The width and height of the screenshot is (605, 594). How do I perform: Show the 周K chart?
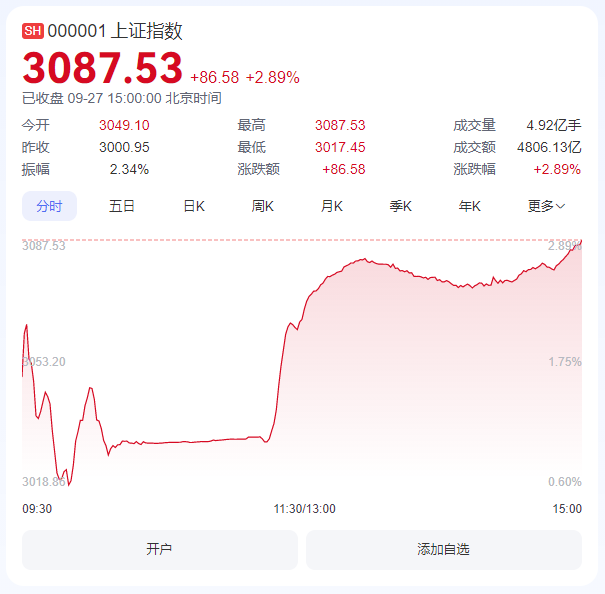[x=263, y=206]
